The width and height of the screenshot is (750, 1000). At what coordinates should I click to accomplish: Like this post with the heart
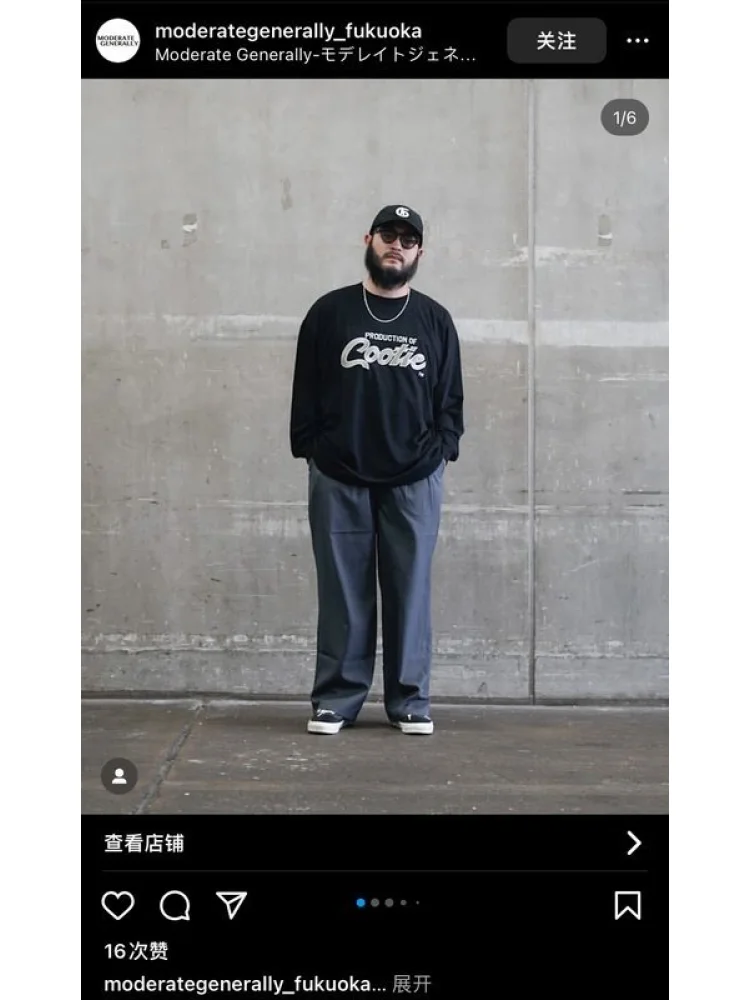(118, 905)
